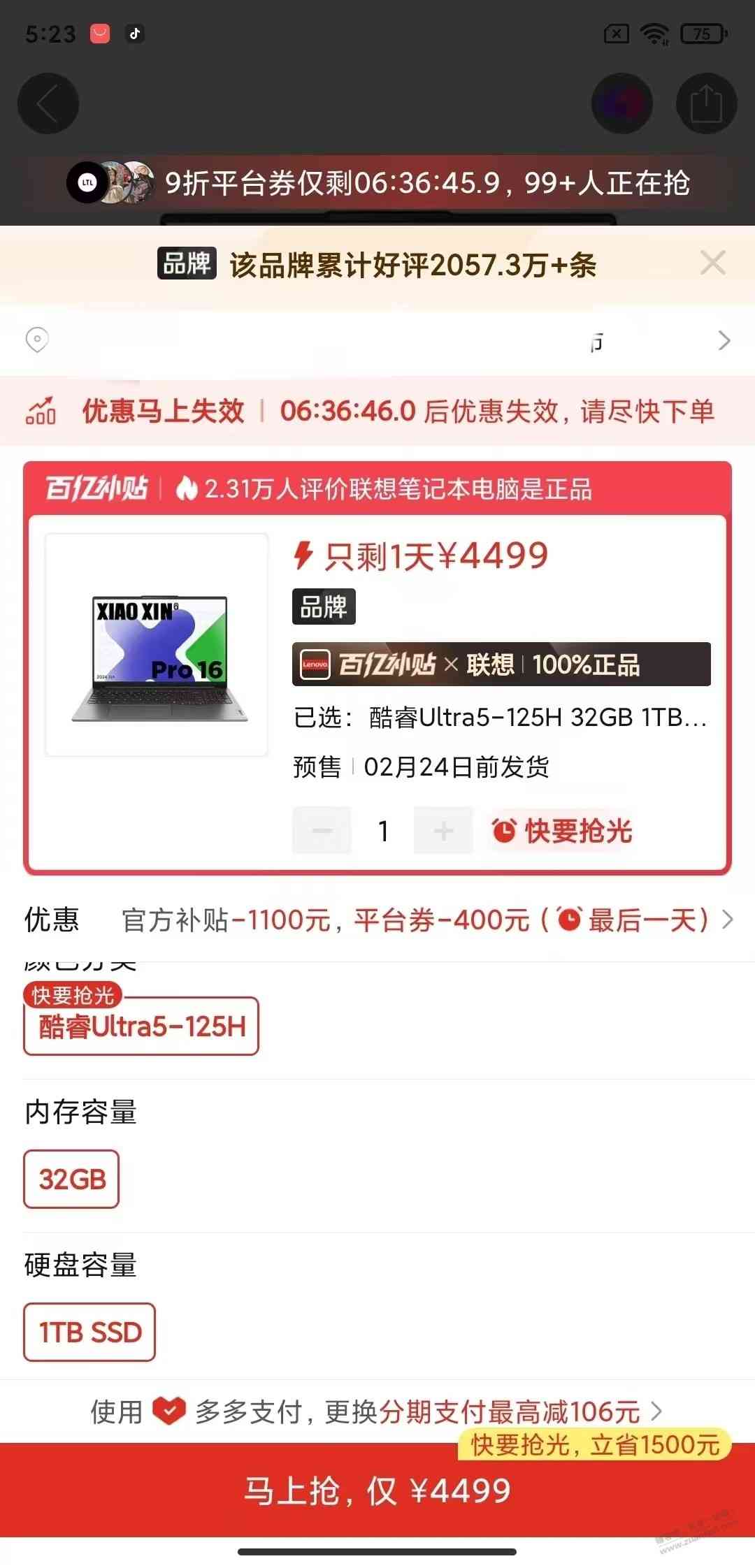View the Xiaoxin Pro 16 product image
The image size is (755, 1568).
coord(157,644)
